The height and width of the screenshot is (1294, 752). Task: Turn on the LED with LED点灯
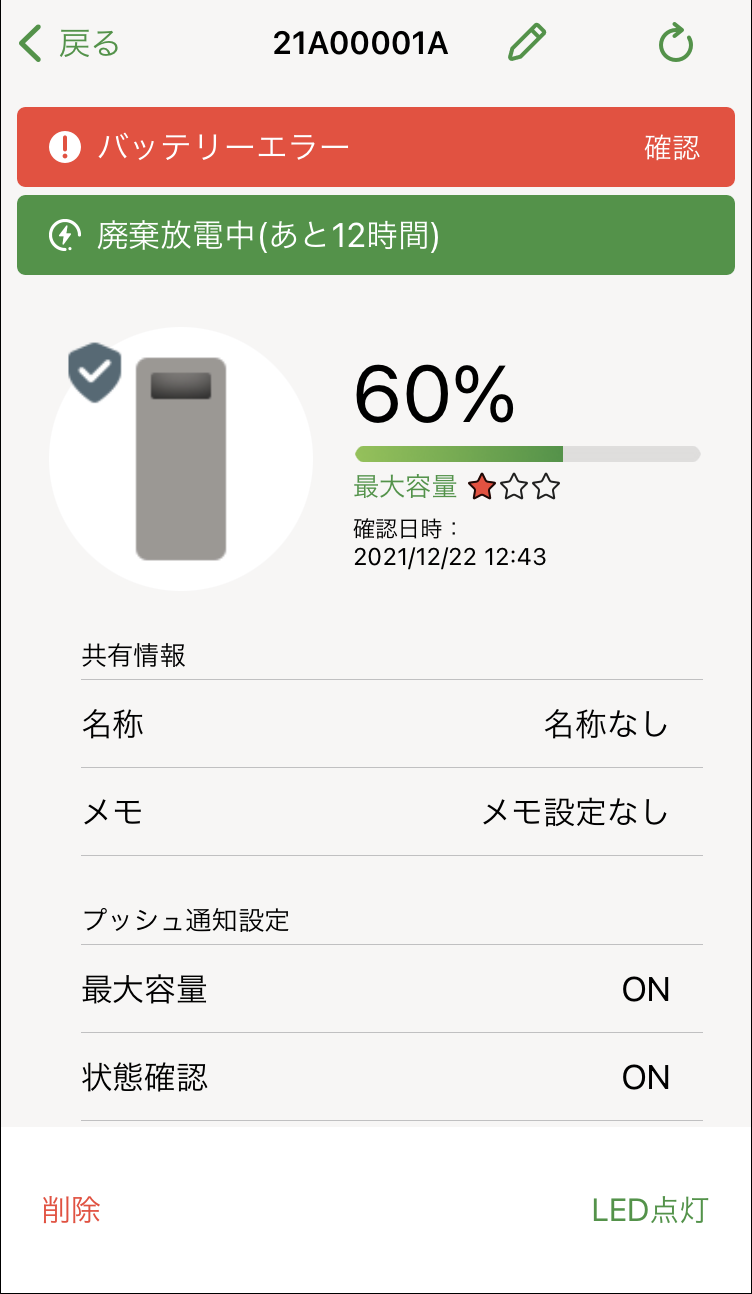coord(650,1210)
